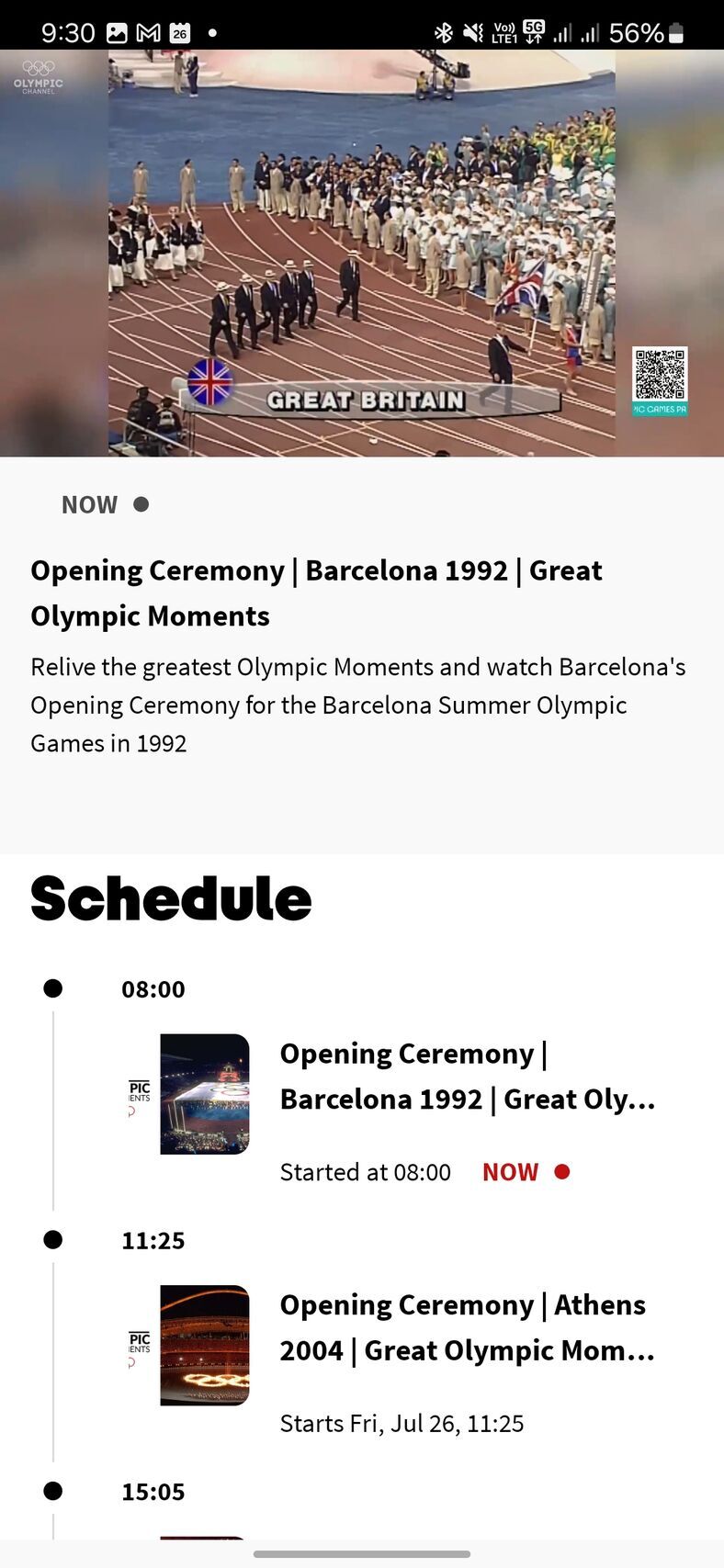Tap Started at 08:00 text
724x1568 pixels.
pyautogui.click(x=365, y=1171)
